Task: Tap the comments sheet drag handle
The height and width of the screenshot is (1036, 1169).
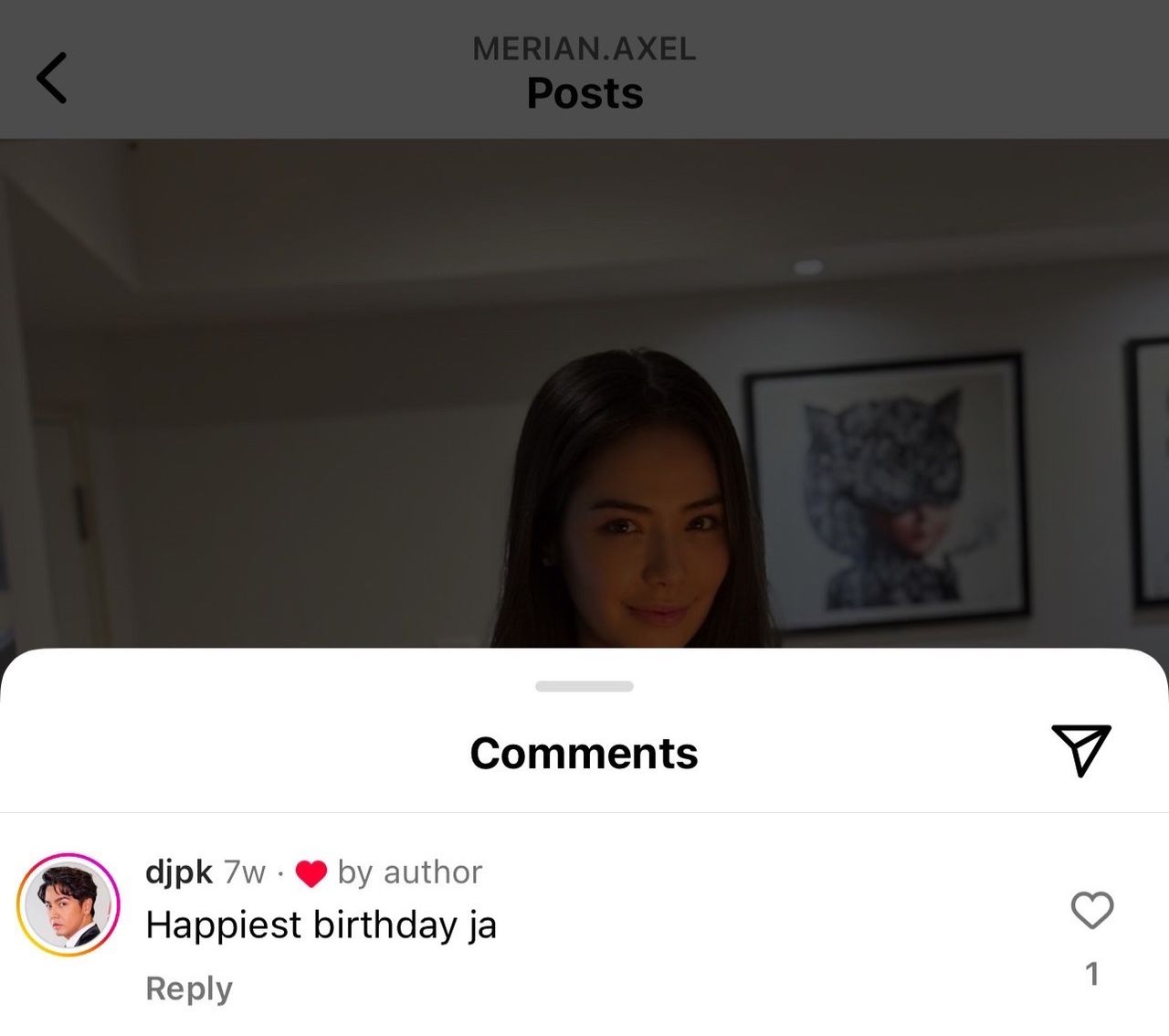Action: coord(584,686)
